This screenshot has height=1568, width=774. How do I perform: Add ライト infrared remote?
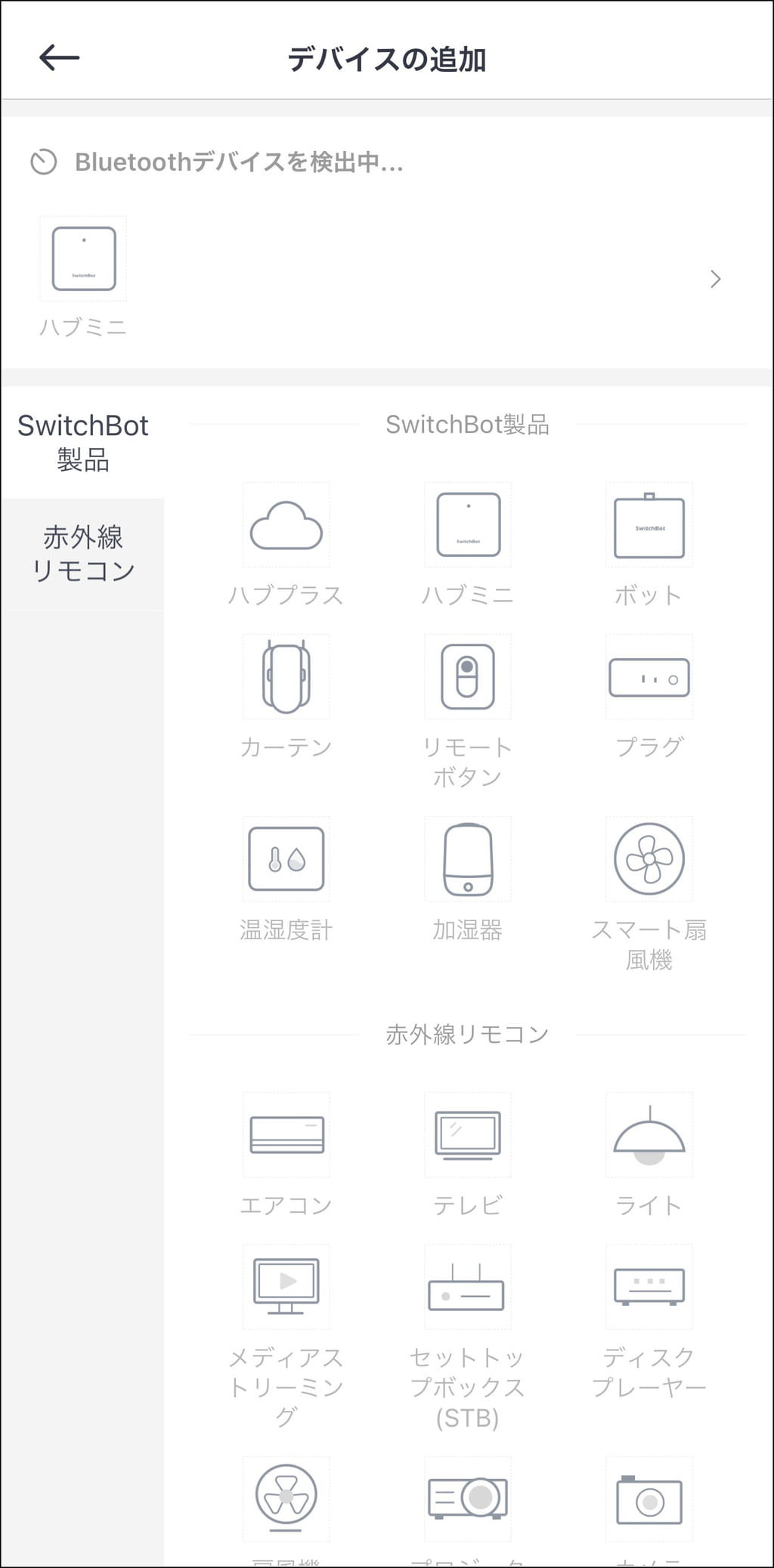tap(649, 1135)
